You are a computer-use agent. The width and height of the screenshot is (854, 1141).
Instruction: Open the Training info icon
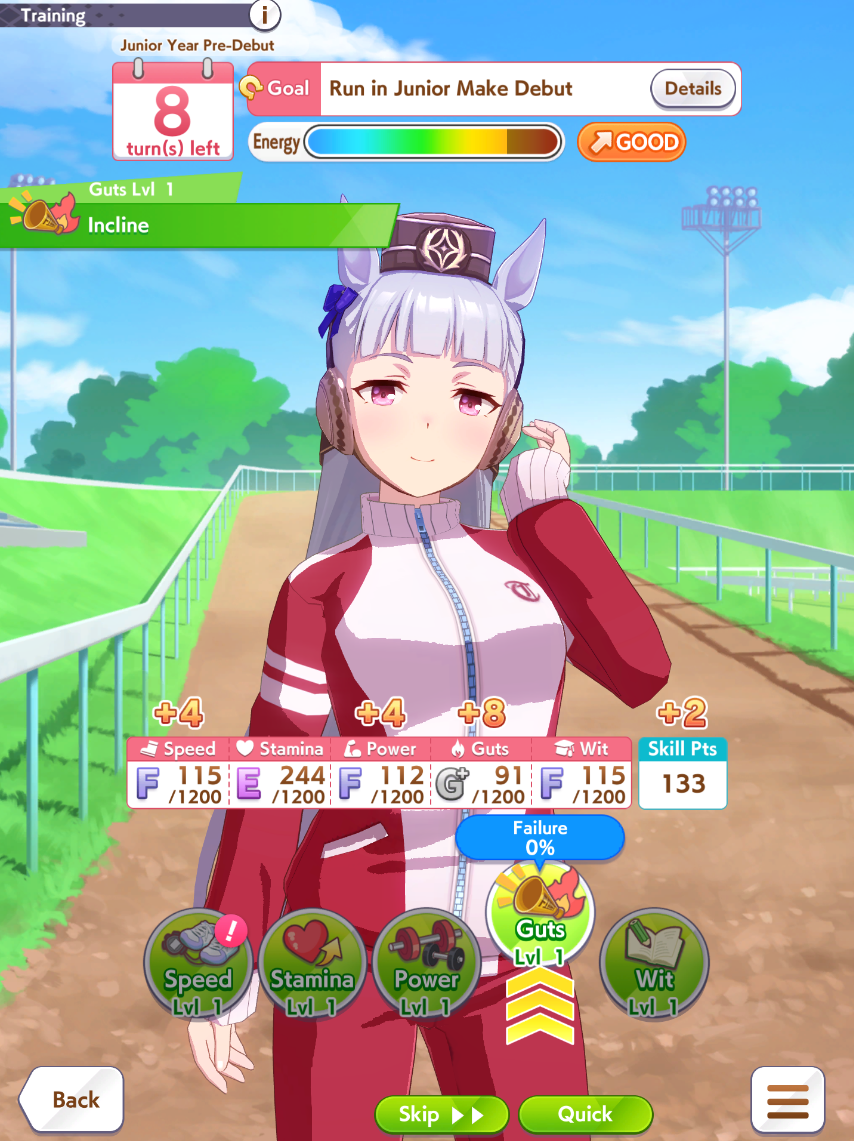(265, 15)
